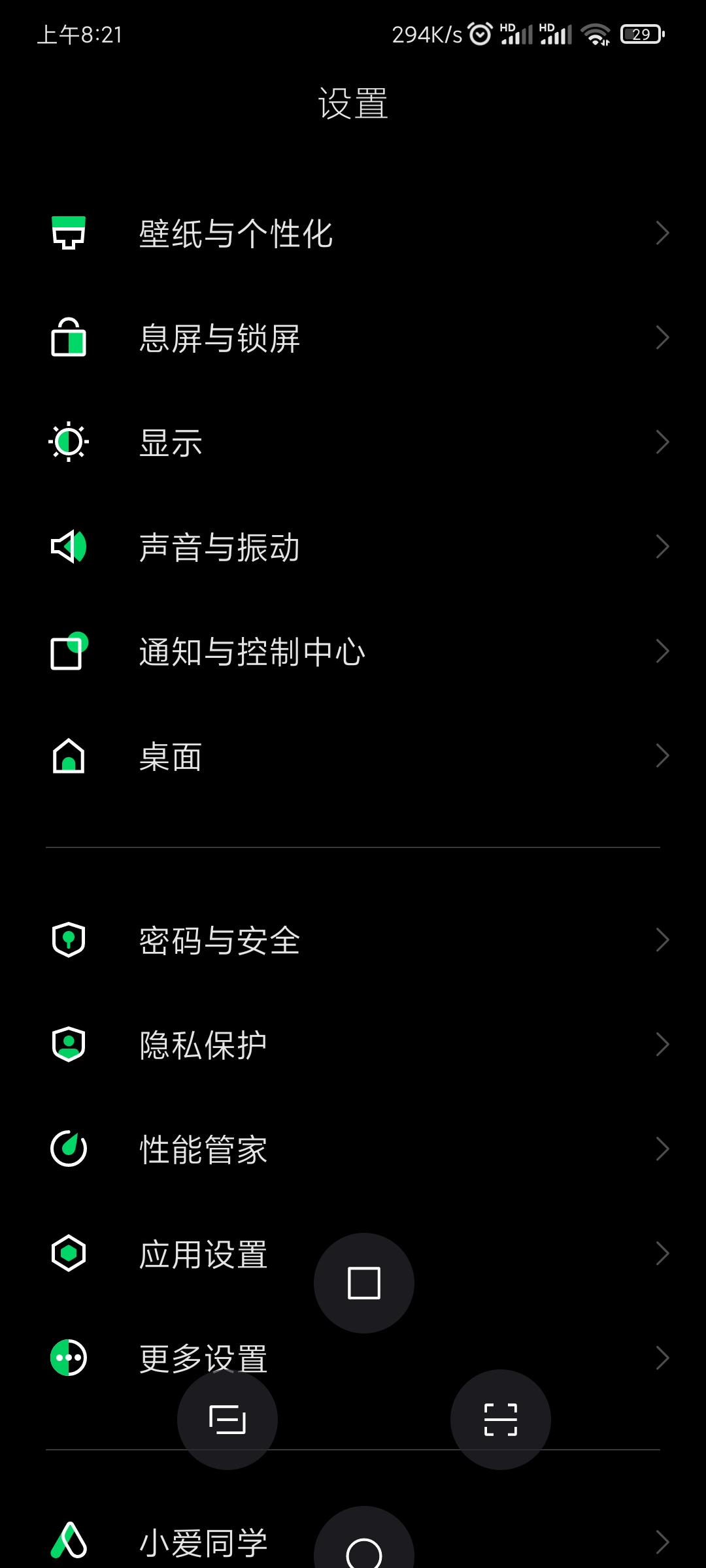The image size is (706, 1568).
Task: Go to 显示 settings
Action: 171,442
